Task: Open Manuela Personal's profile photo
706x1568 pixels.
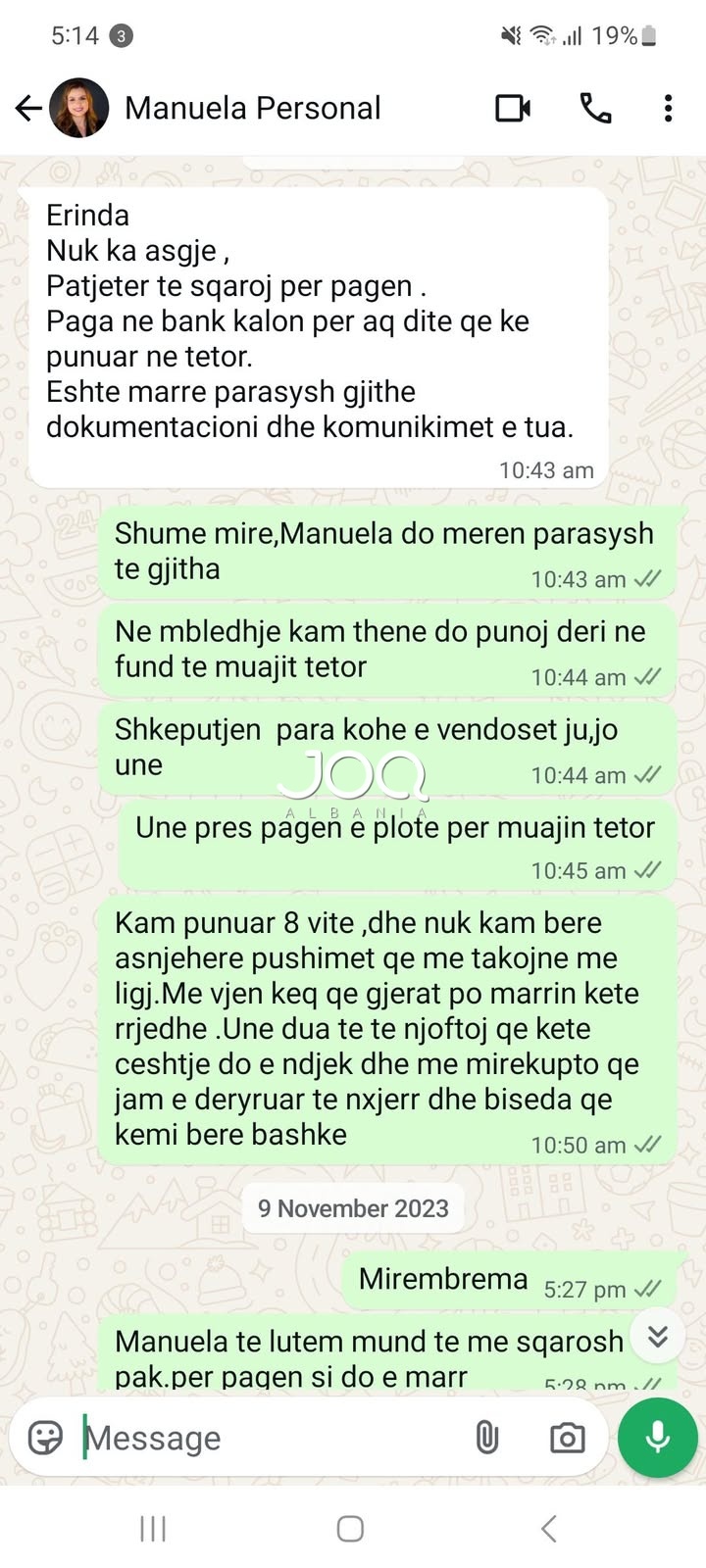Action: click(78, 108)
